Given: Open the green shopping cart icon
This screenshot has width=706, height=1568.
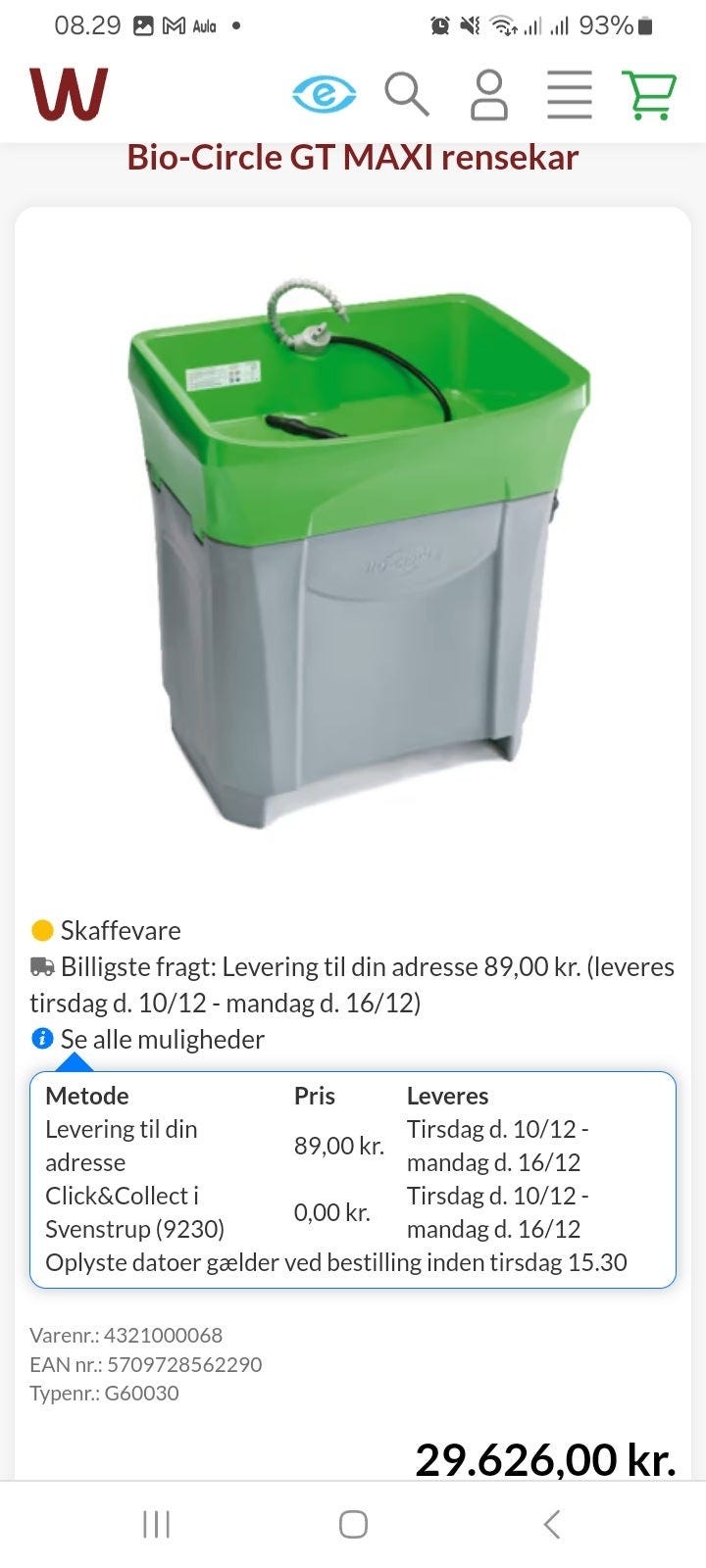Looking at the screenshot, I should 650,95.
